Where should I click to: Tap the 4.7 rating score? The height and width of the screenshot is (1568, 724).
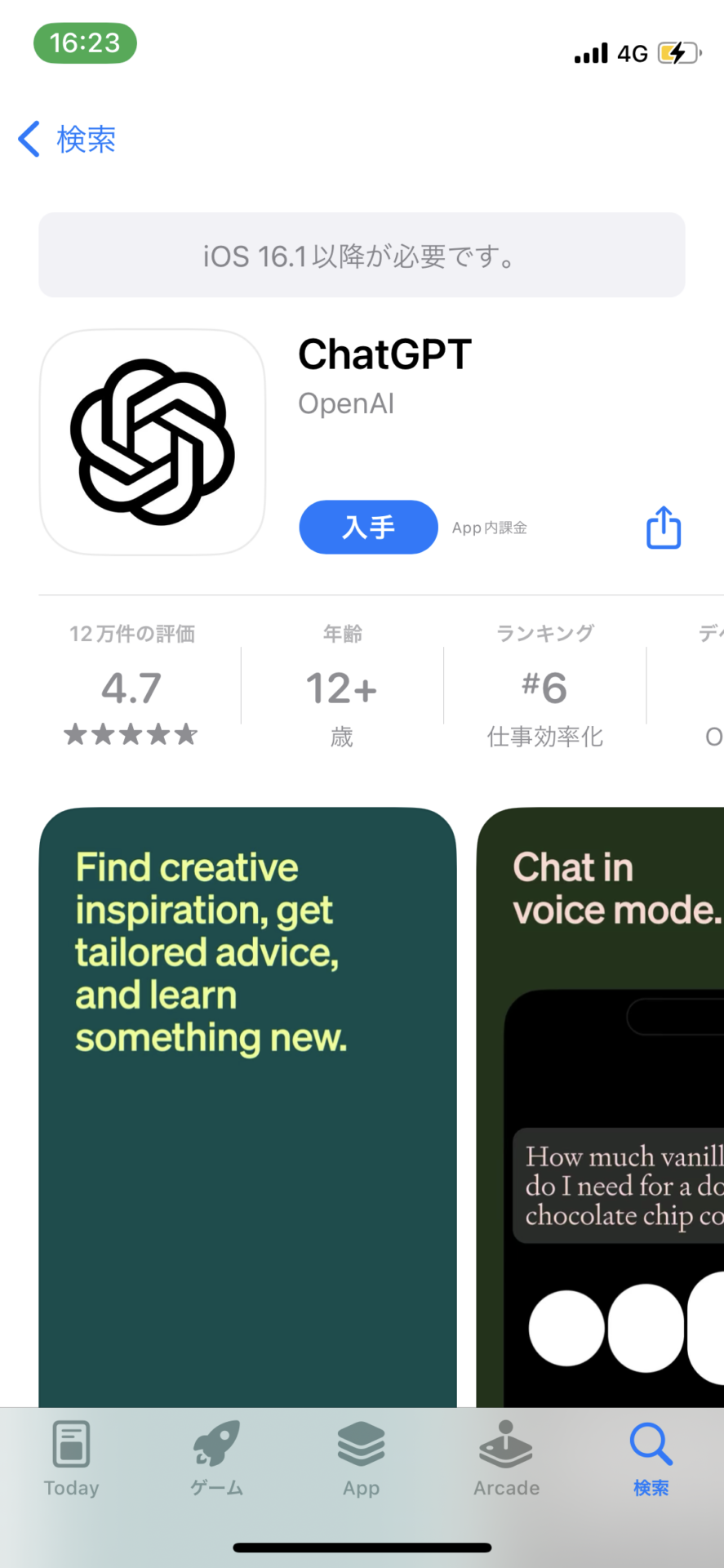click(x=131, y=688)
